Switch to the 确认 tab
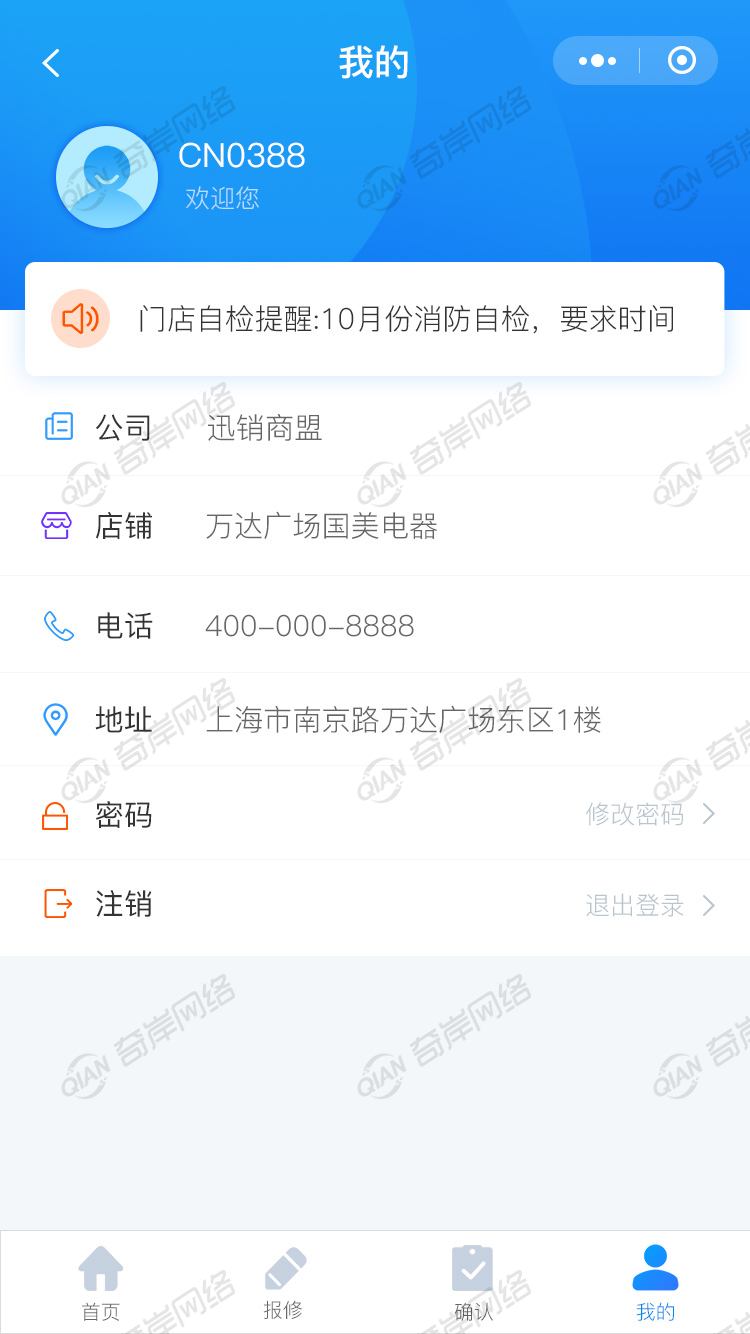 pos(473,1283)
